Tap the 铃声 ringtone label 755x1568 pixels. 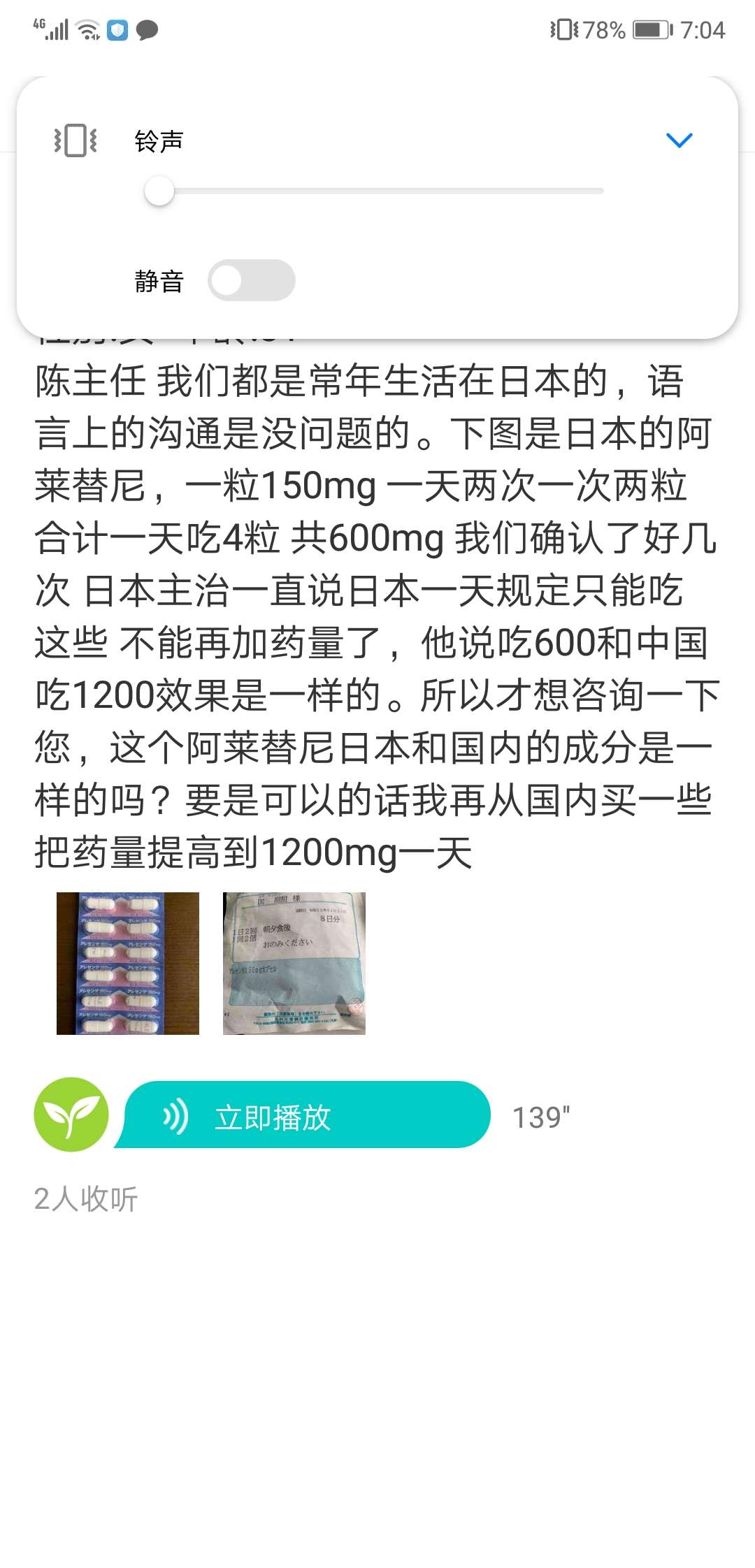tap(159, 140)
